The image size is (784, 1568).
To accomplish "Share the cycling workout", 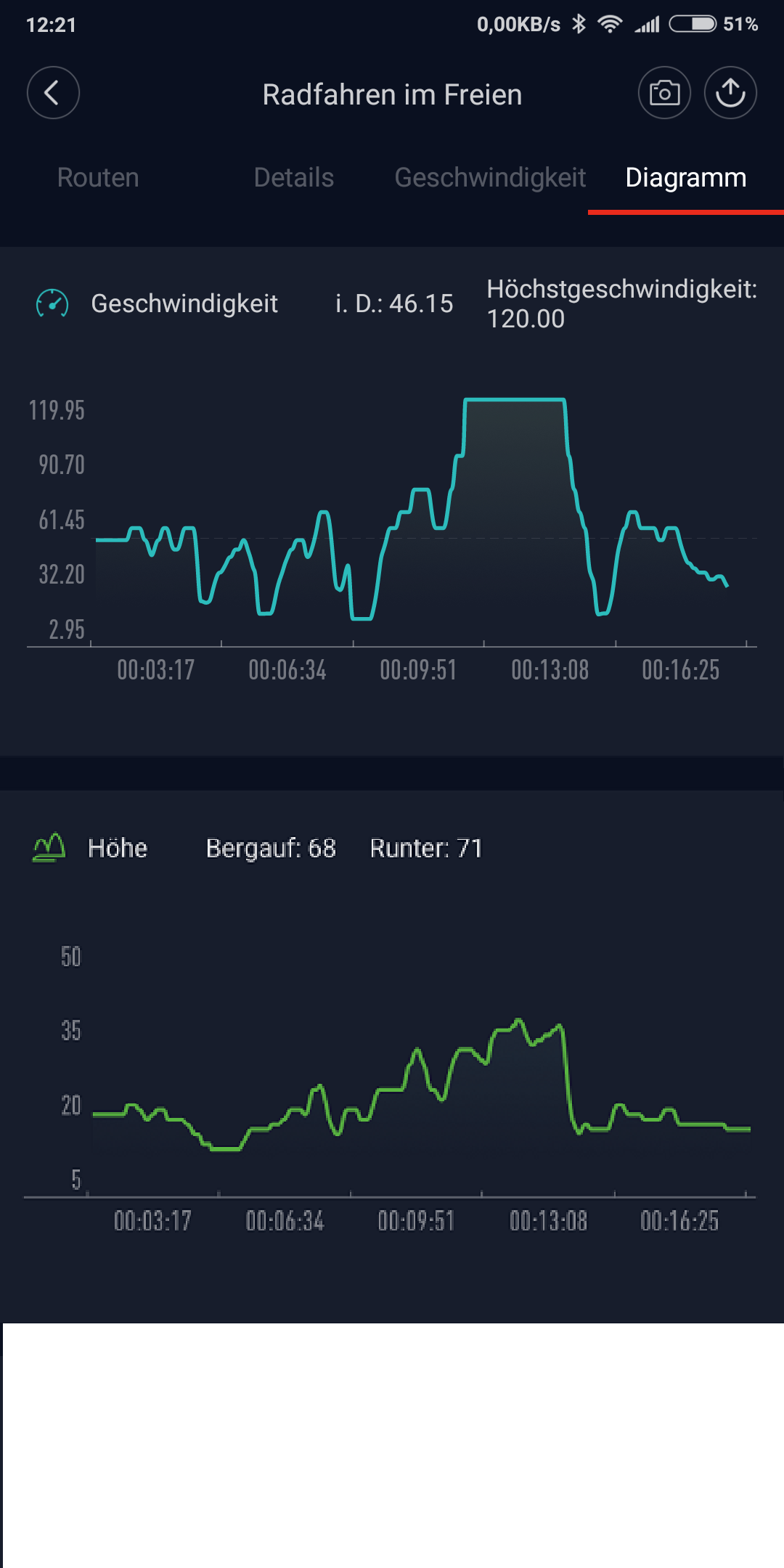I will (x=730, y=93).
